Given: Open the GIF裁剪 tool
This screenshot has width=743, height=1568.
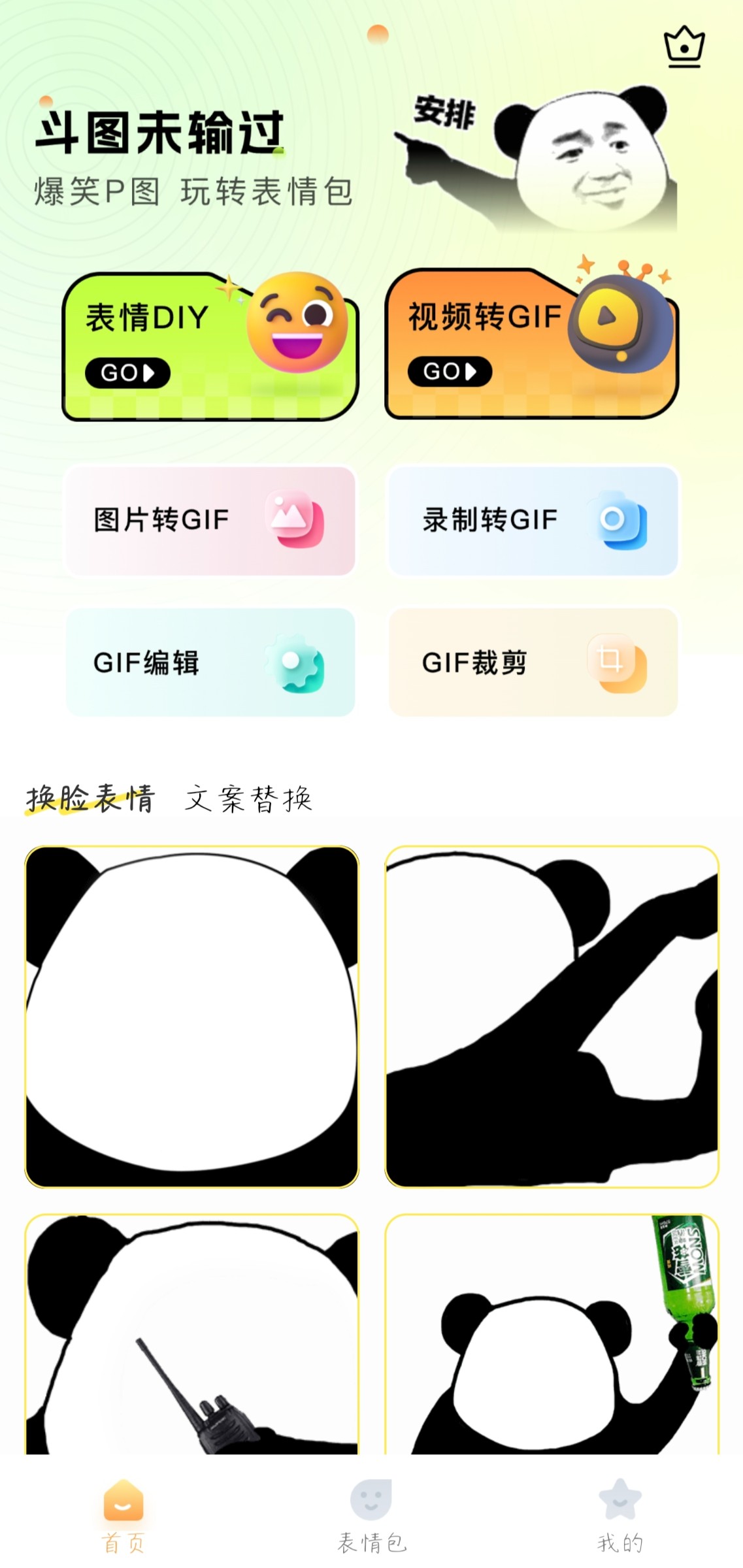Looking at the screenshot, I should point(533,662).
